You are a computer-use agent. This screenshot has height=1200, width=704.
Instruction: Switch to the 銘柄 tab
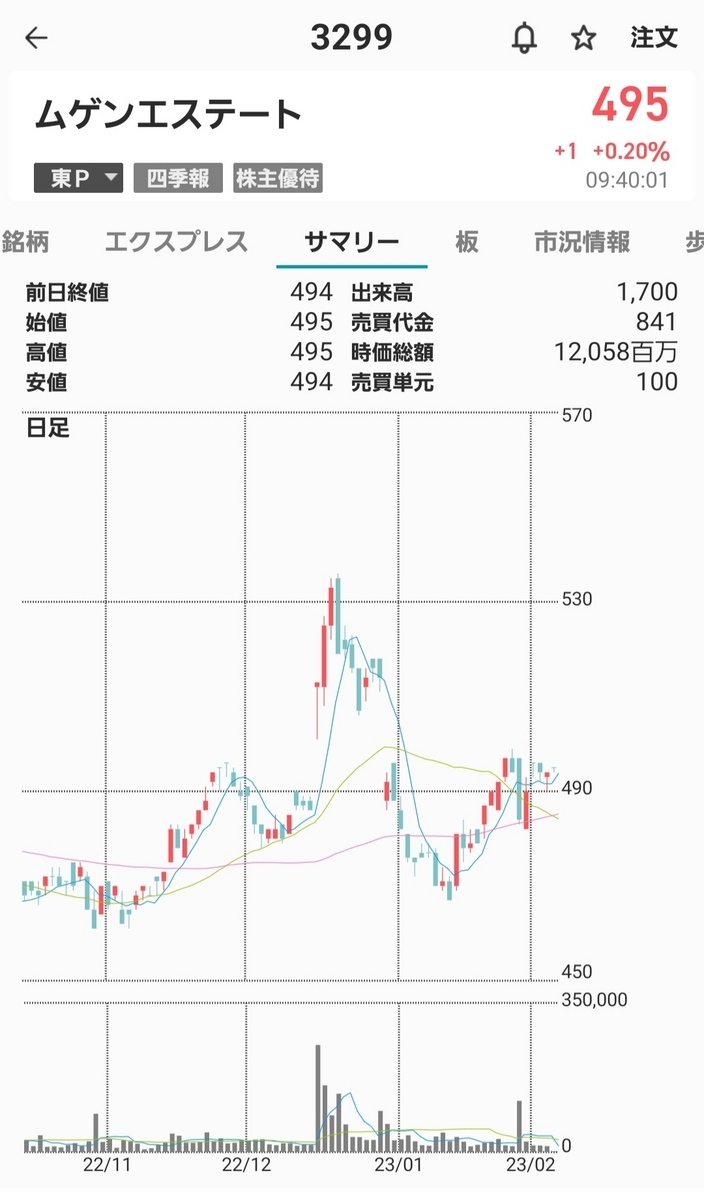(26, 242)
